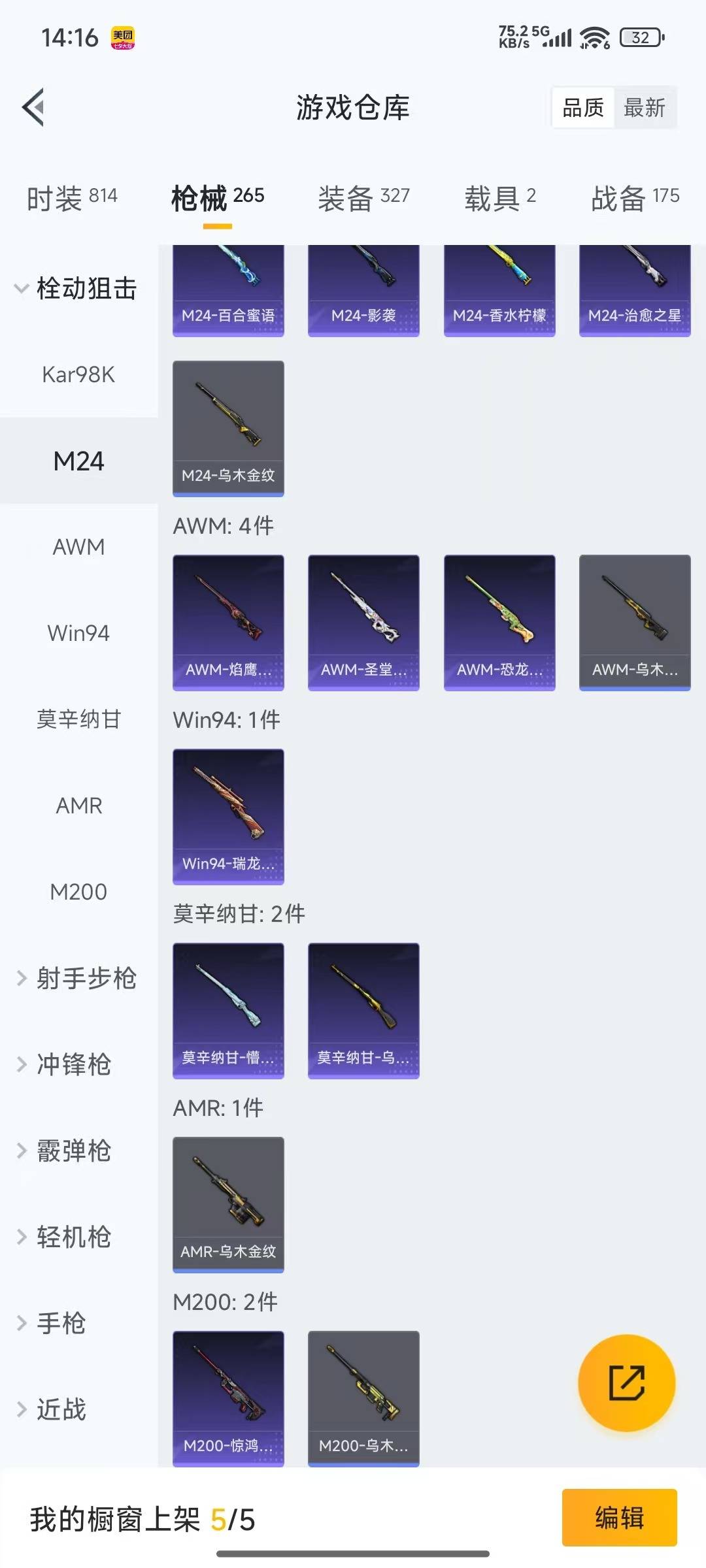
Task: Select 莫辛纳甘 in the sidebar
Action: click(x=78, y=719)
